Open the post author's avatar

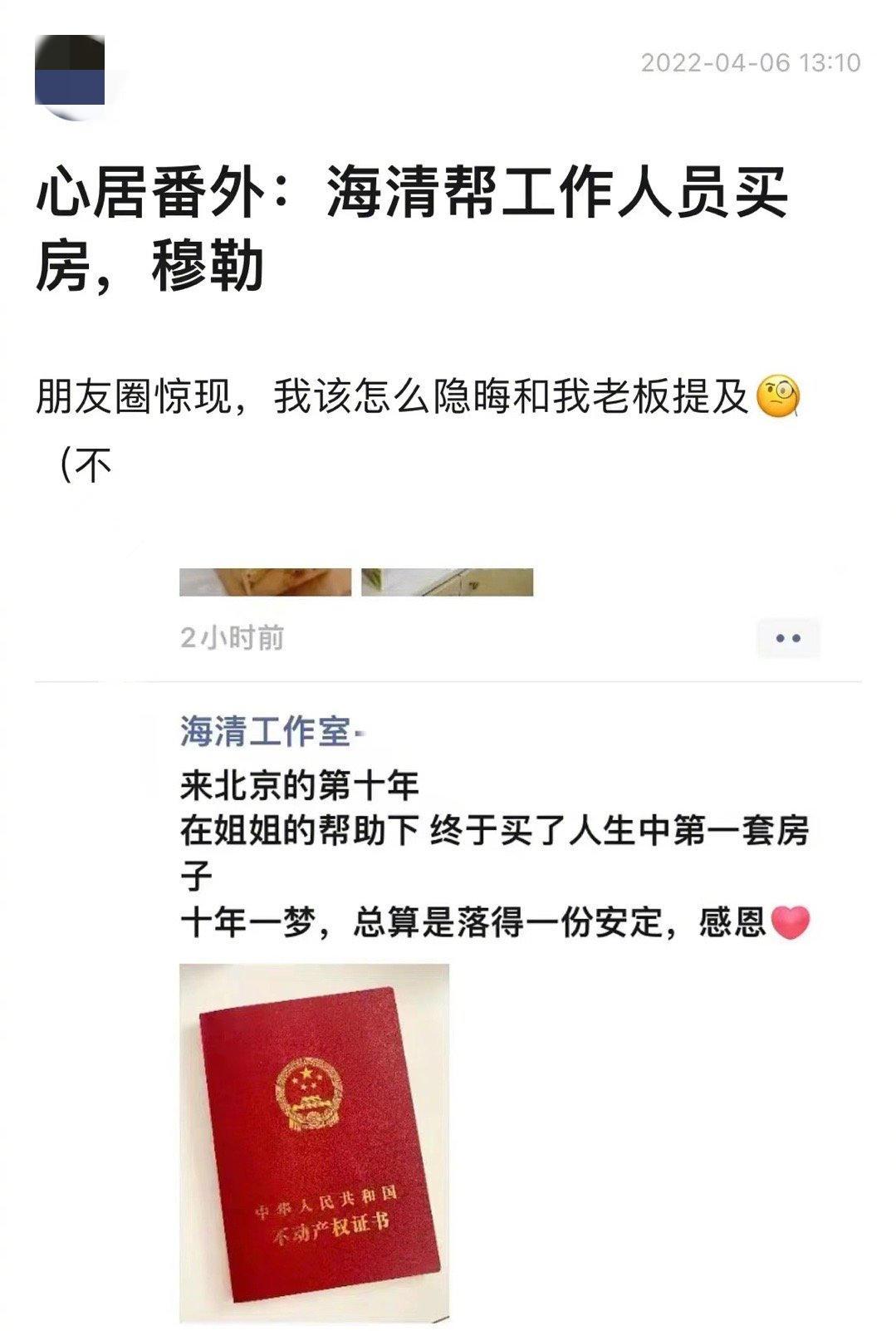[x=70, y=76]
